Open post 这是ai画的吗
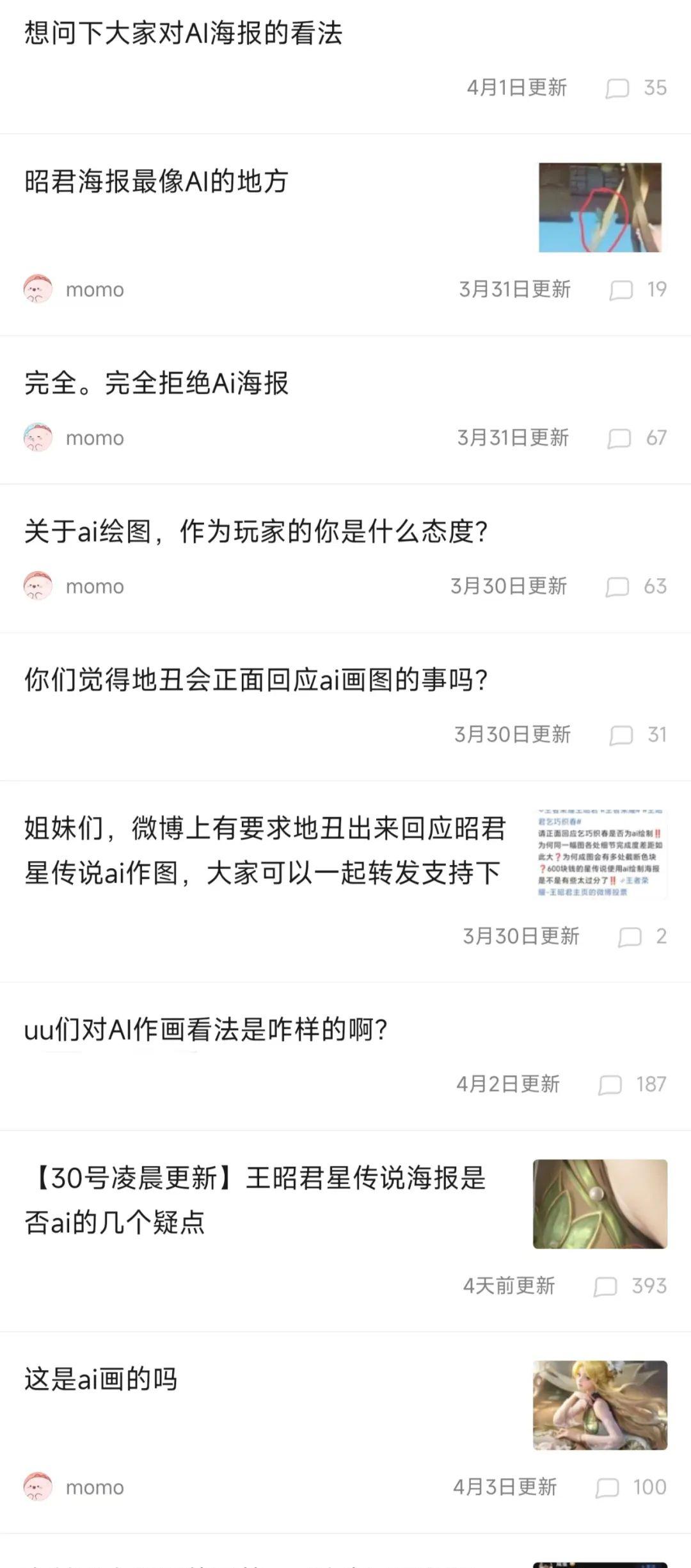The image size is (691, 1568). click(x=100, y=1379)
